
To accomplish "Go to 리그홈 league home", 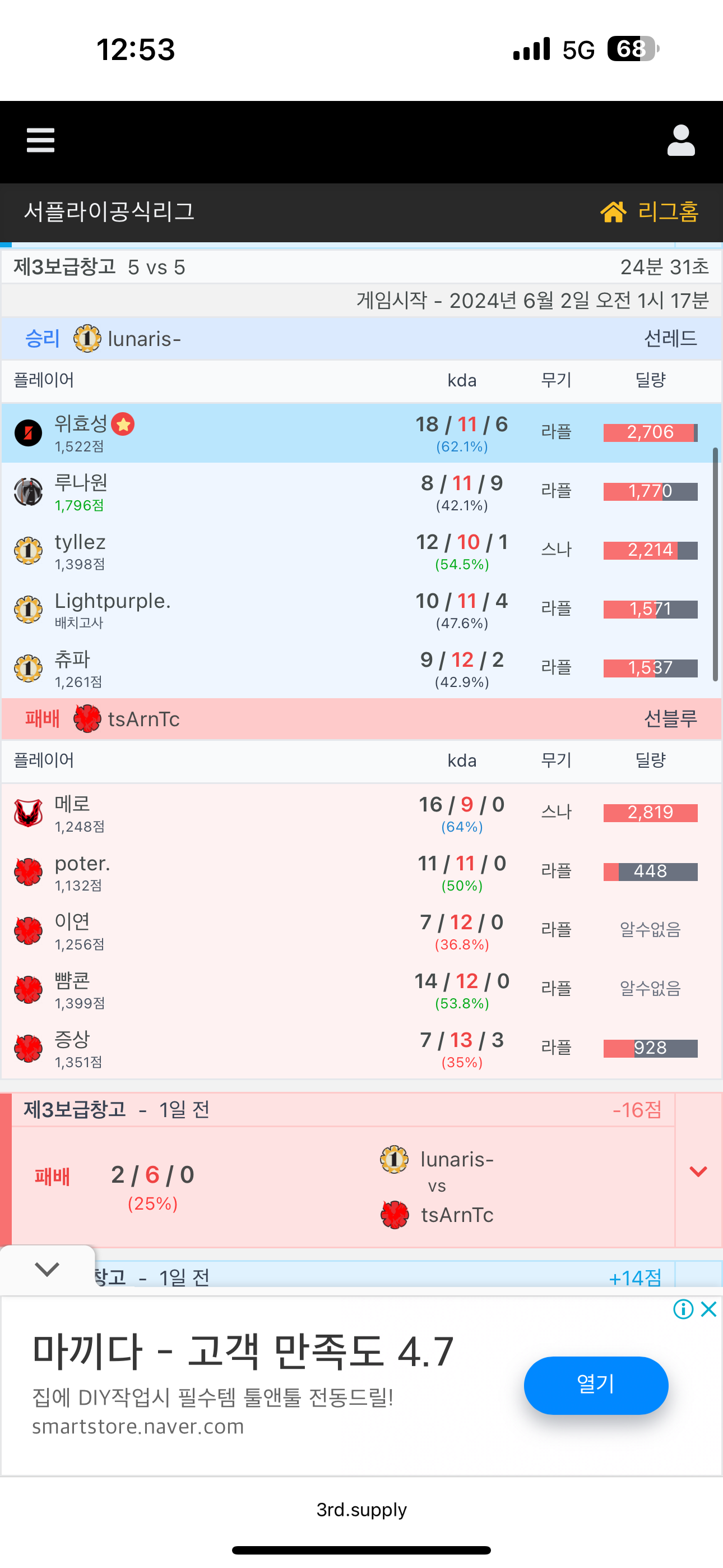I will click(650, 212).
